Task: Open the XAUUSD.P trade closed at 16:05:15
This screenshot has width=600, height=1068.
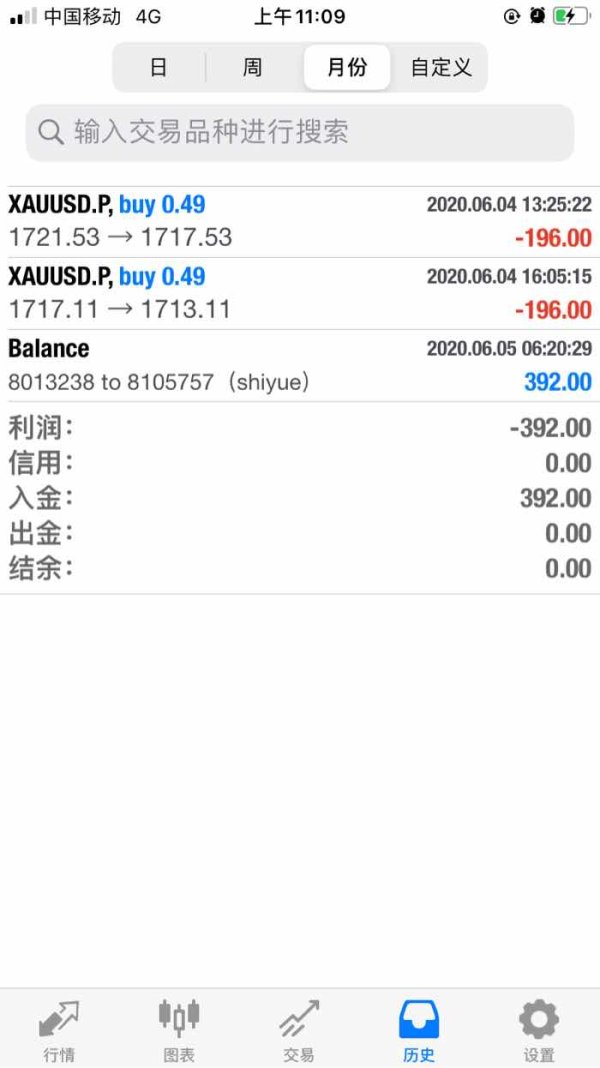Action: click(x=300, y=293)
